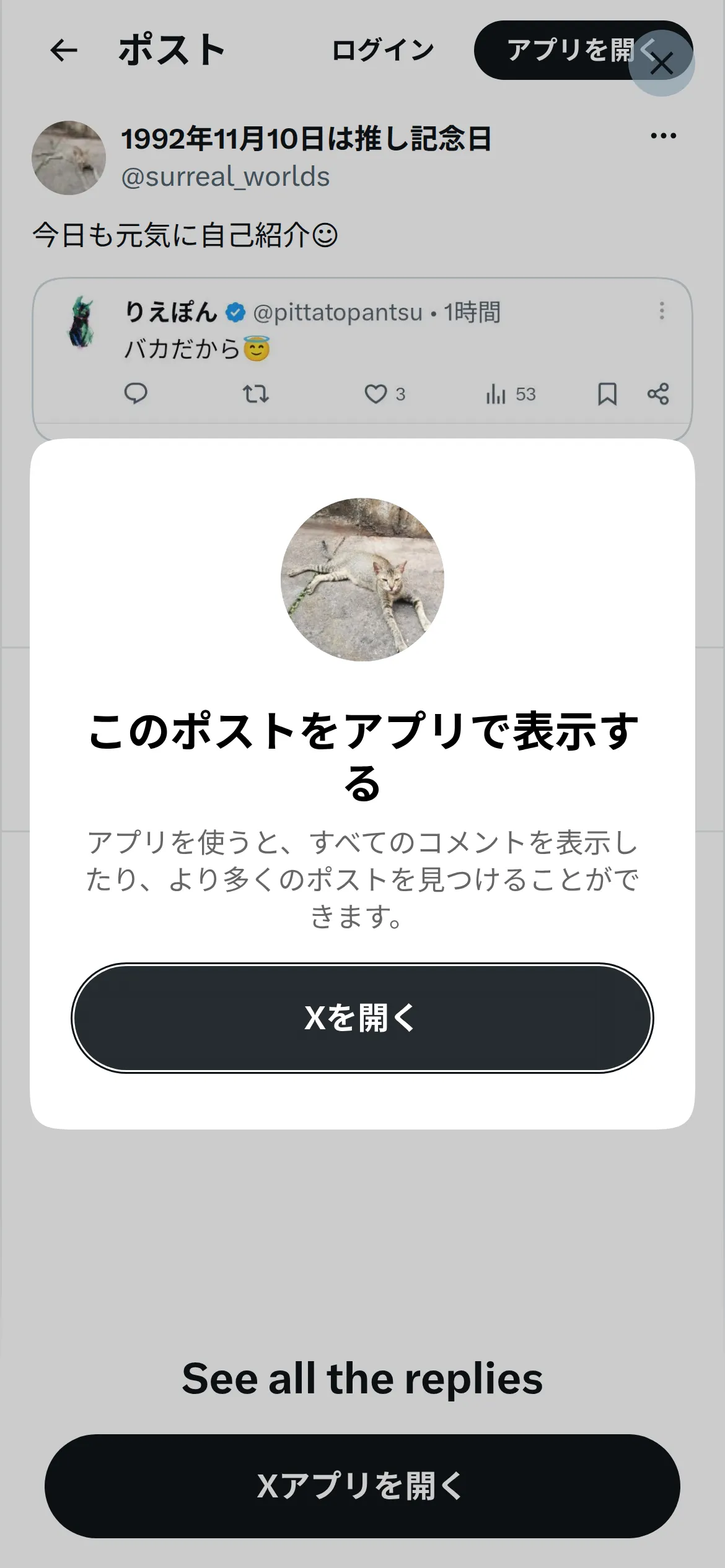Repost りえぽん's quoted post
Image resolution: width=725 pixels, height=1568 pixels.
click(x=255, y=393)
